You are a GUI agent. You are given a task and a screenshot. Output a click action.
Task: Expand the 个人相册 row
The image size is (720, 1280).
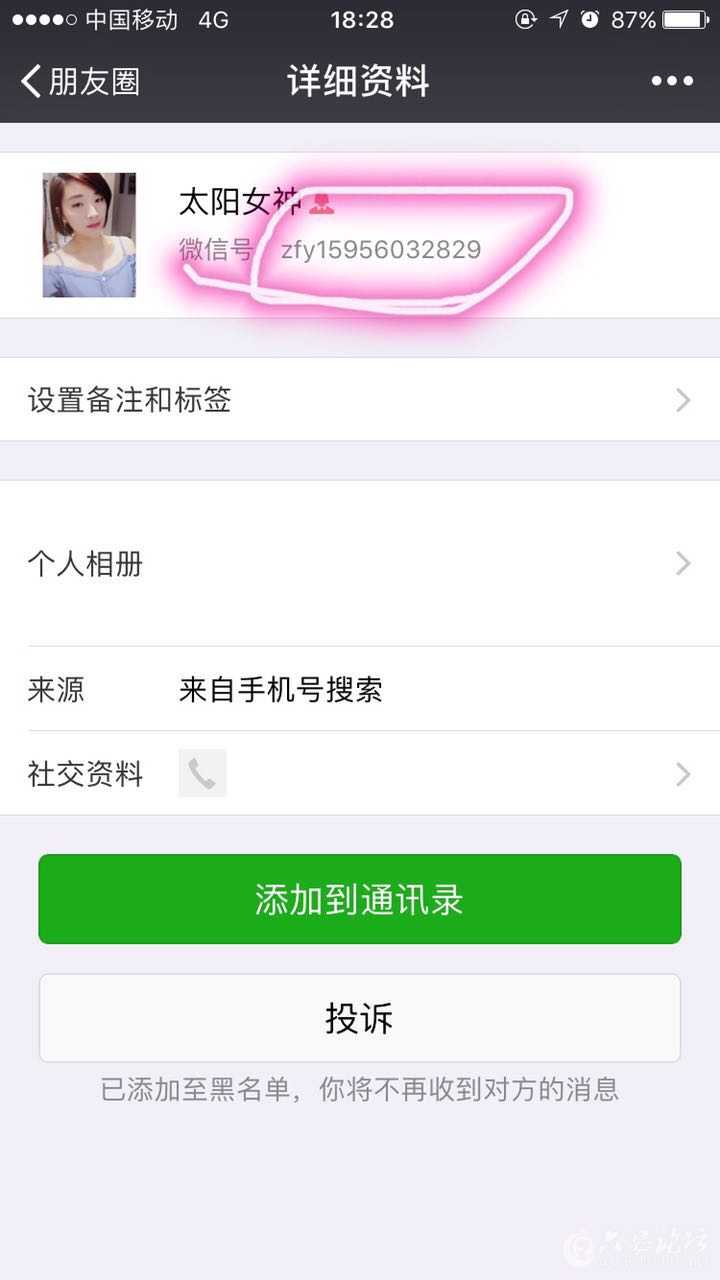click(x=360, y=563)
